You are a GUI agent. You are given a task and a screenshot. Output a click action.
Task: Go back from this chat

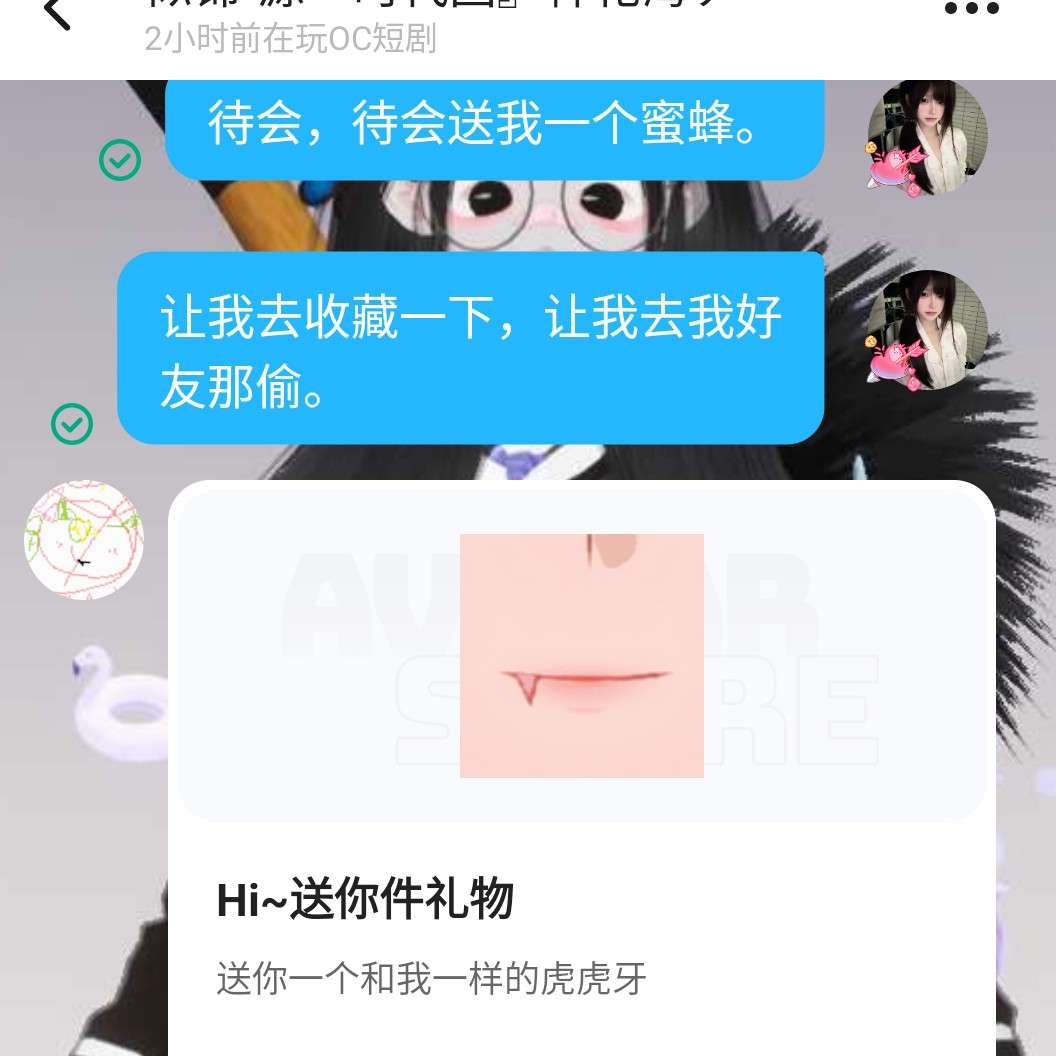tap(57, 14)
